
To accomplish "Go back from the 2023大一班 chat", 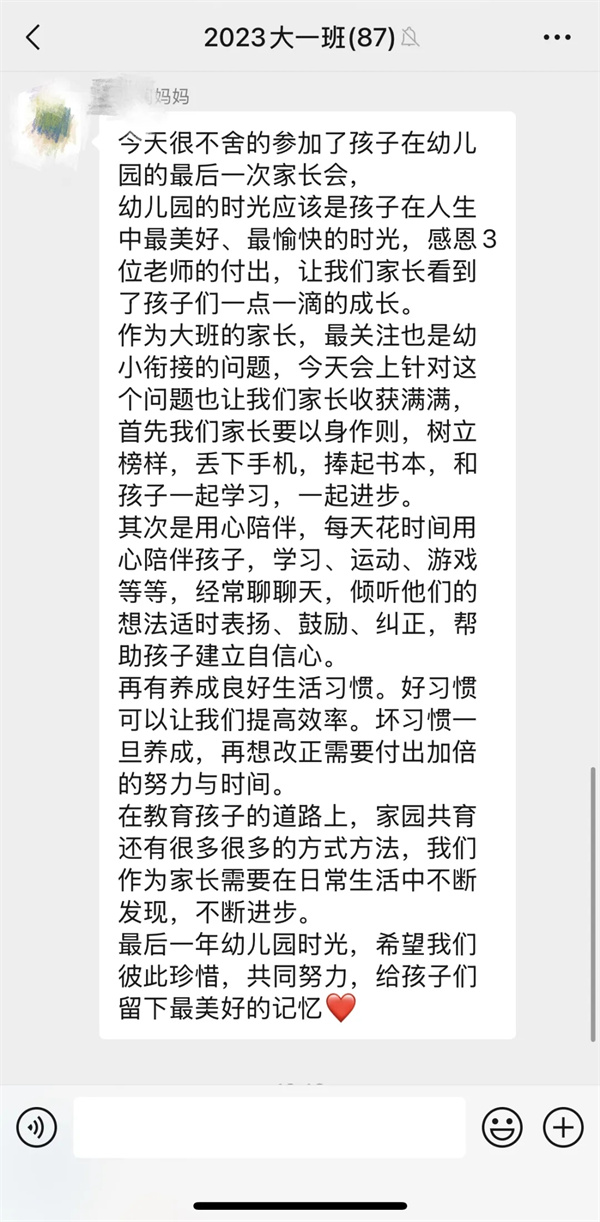I will coord(33,38).
